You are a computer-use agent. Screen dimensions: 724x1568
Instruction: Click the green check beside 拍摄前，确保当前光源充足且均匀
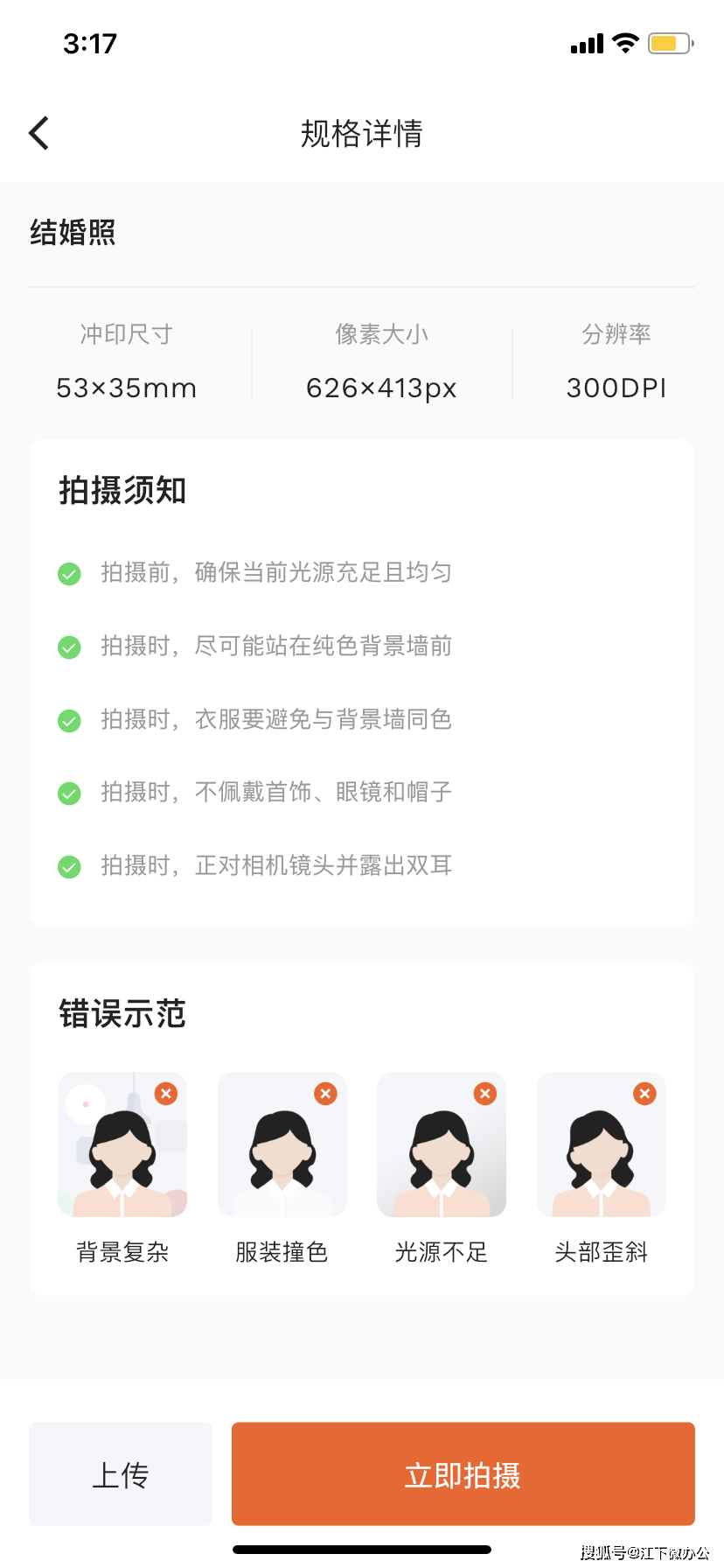coord(69,573)
